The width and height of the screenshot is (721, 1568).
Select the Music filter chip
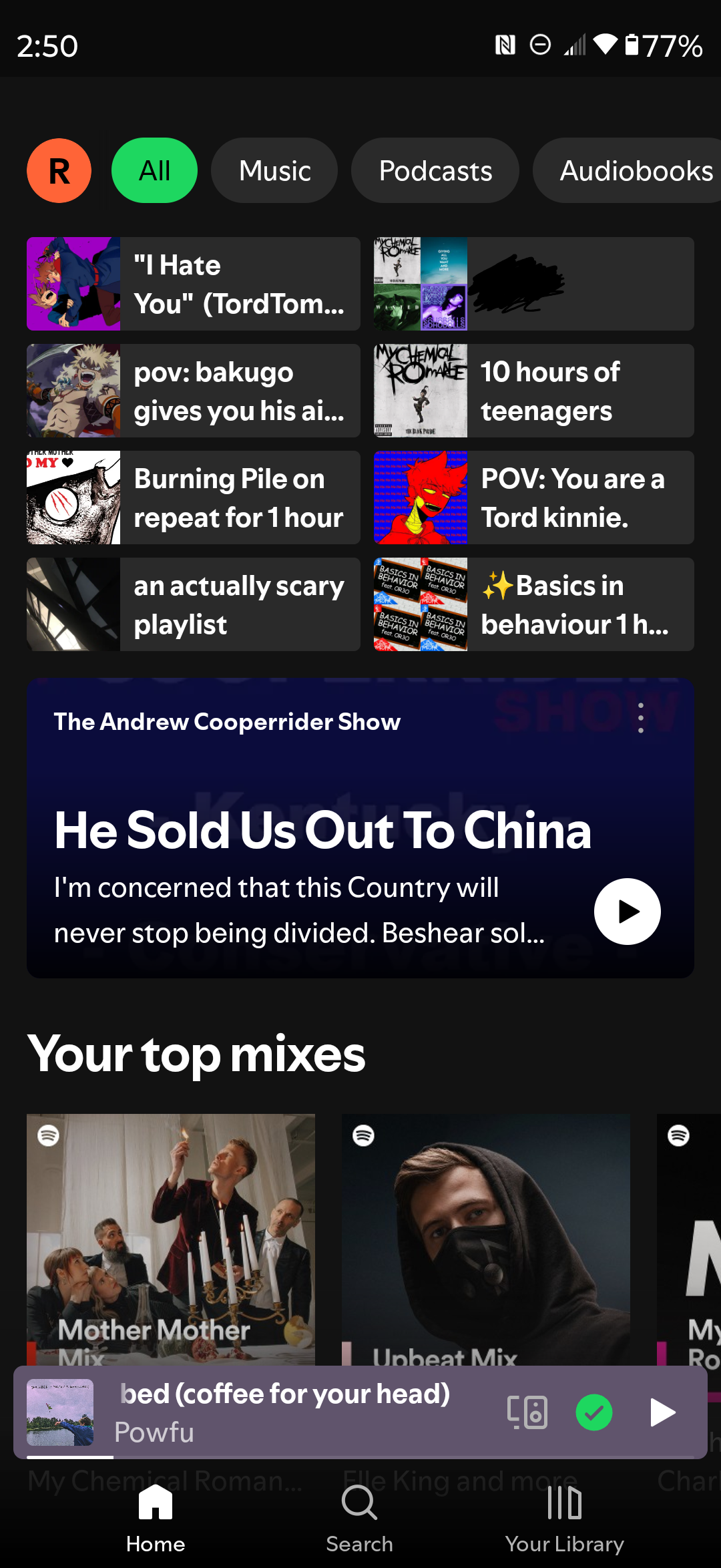(x=274, y=170)
